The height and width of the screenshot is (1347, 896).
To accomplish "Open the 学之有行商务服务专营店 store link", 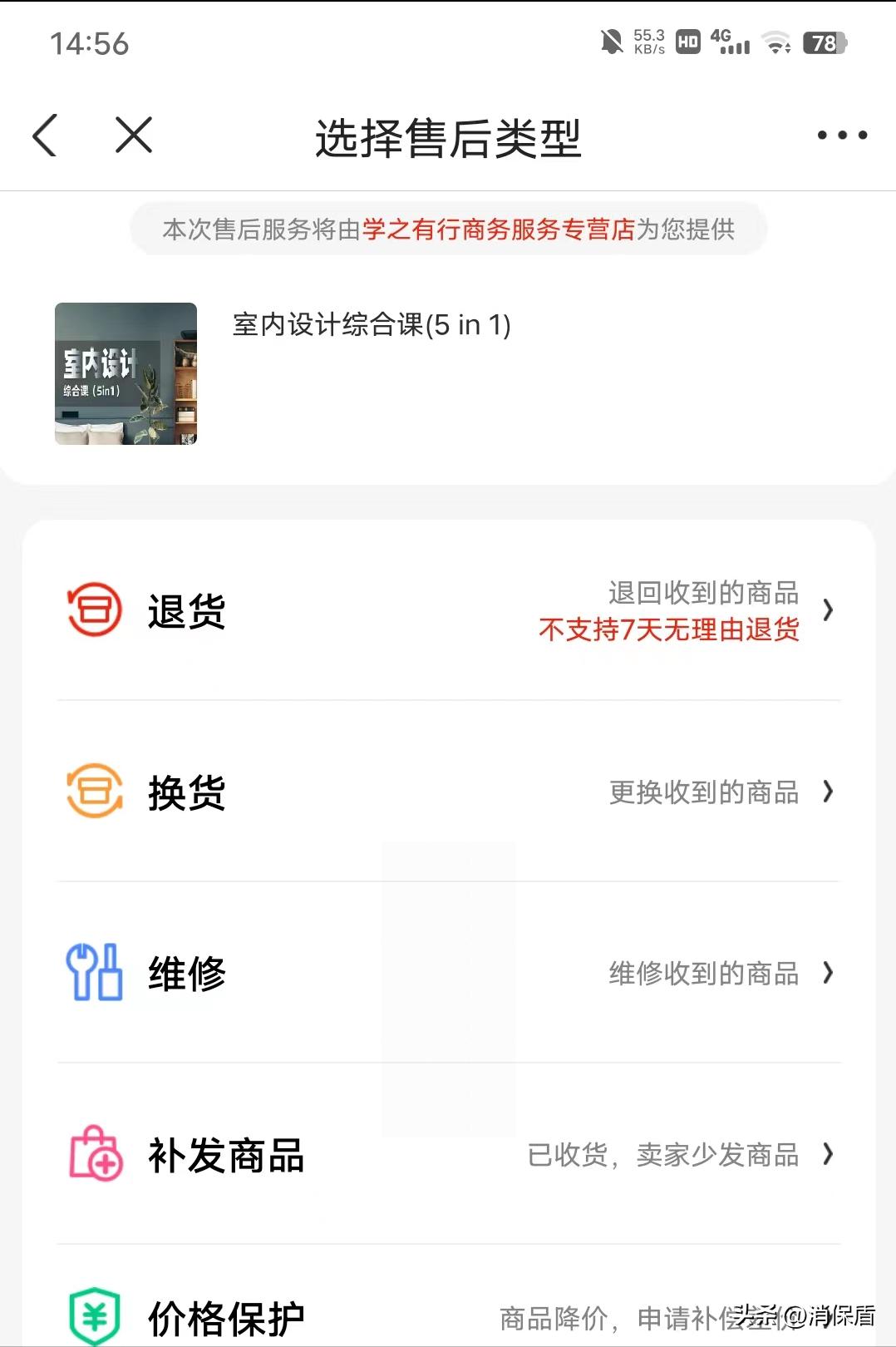I will (x=500, y=229).
